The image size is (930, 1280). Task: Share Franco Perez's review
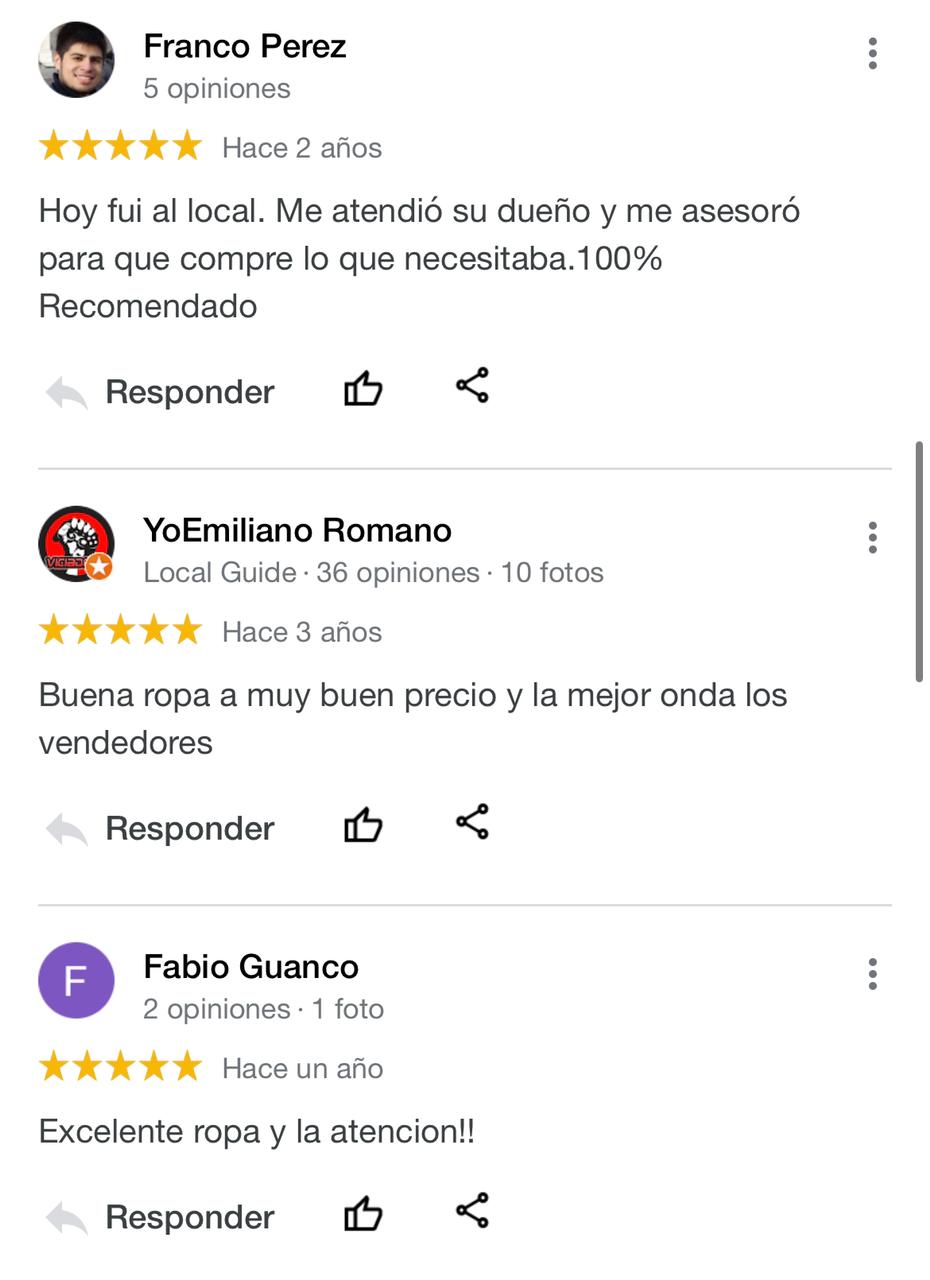tap(472, 385)
